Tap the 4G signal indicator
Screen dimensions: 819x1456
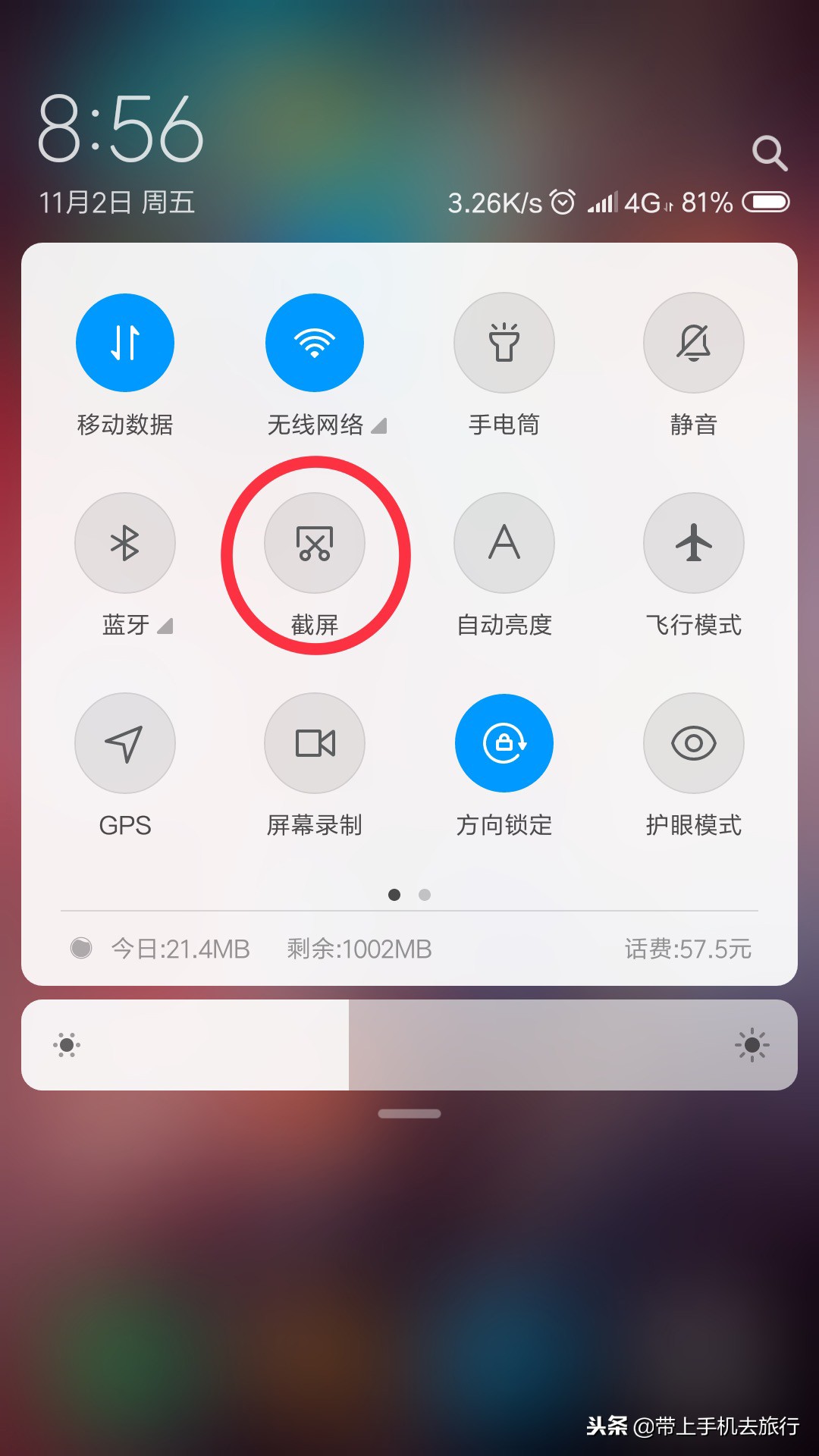641,202
